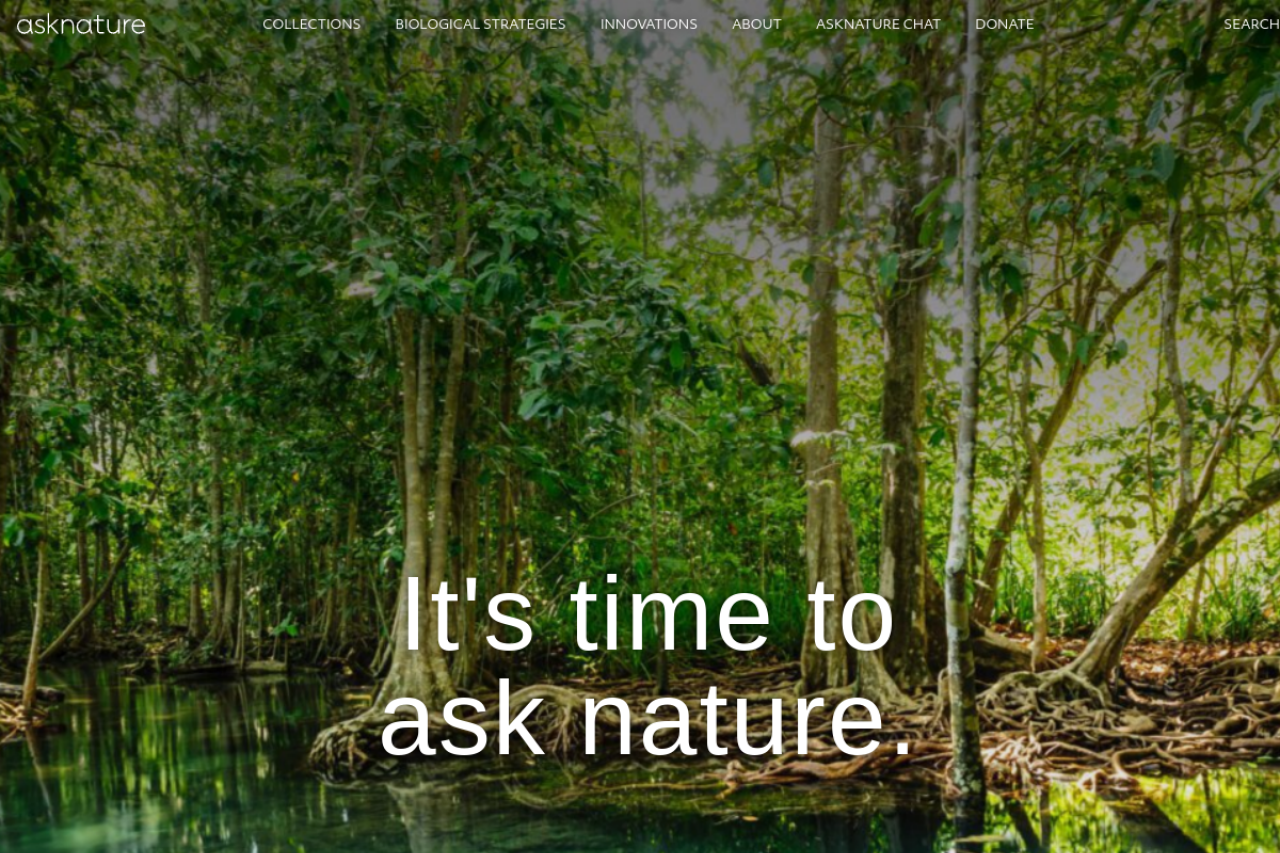Open the Collections menu
The height and width of the screenshot is (853, 1280).
click(x=311, y=24)
